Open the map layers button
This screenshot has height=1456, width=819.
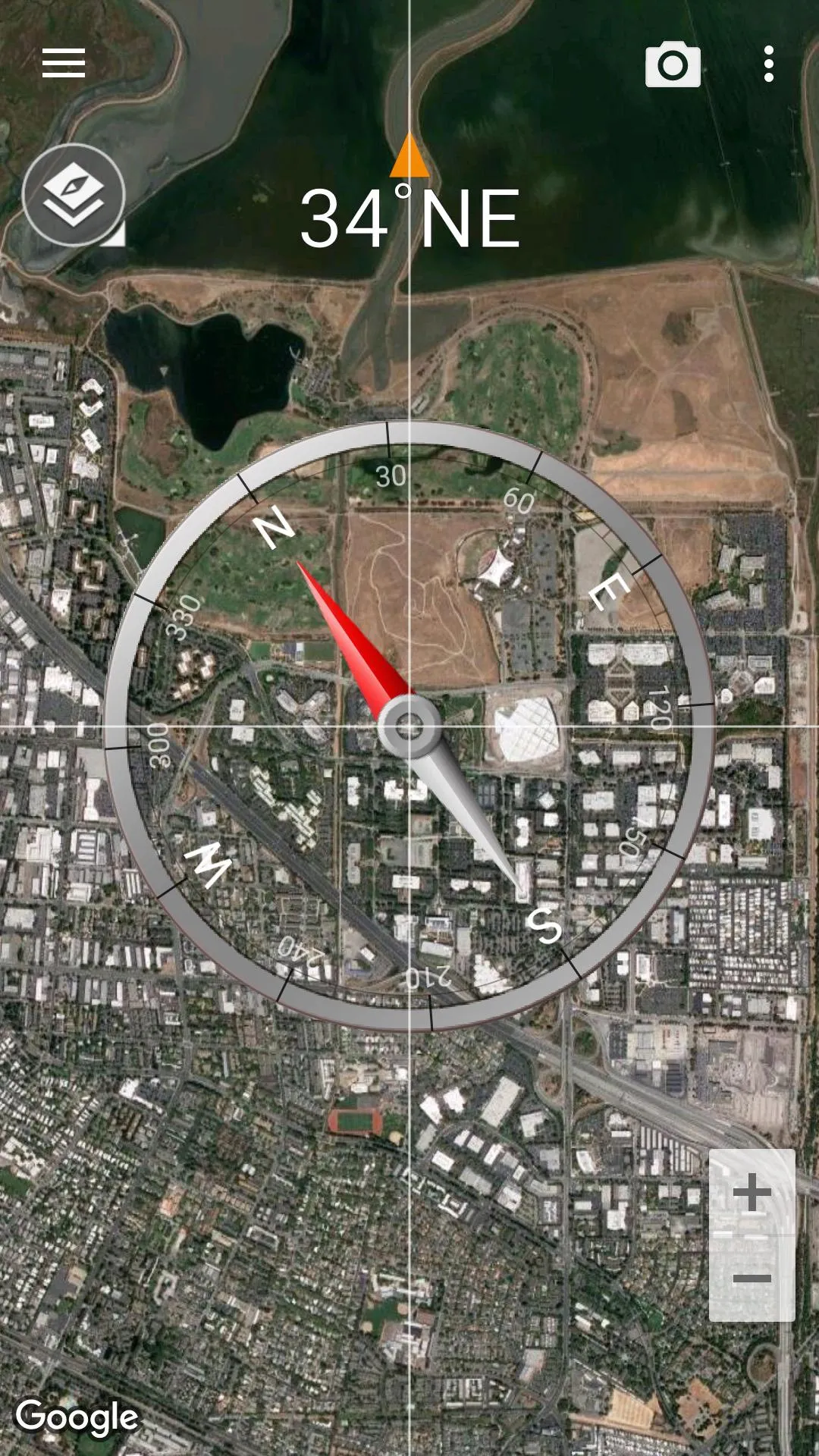tap(74, 195)
